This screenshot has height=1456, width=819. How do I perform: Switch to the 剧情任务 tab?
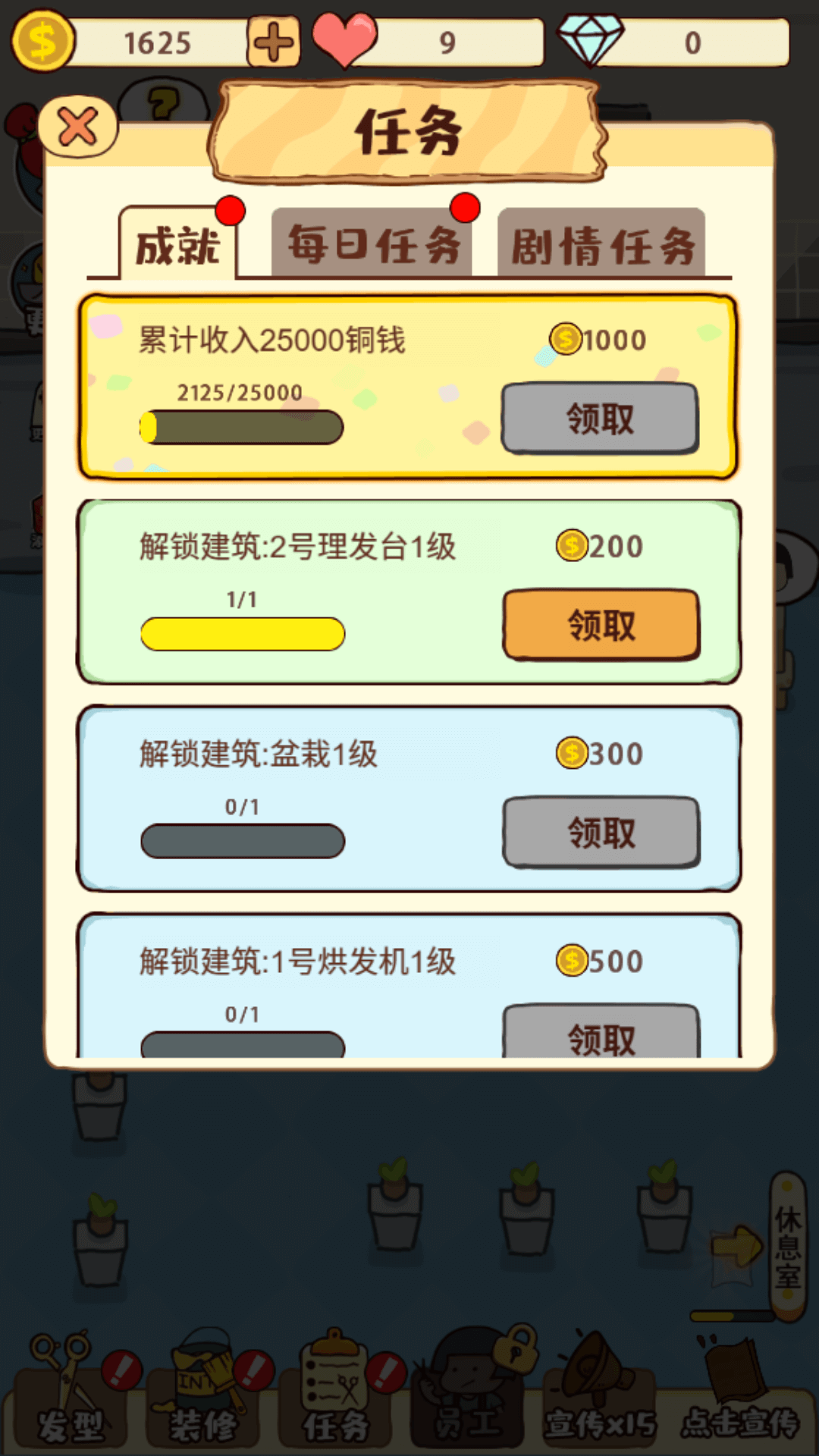point(602,245)
